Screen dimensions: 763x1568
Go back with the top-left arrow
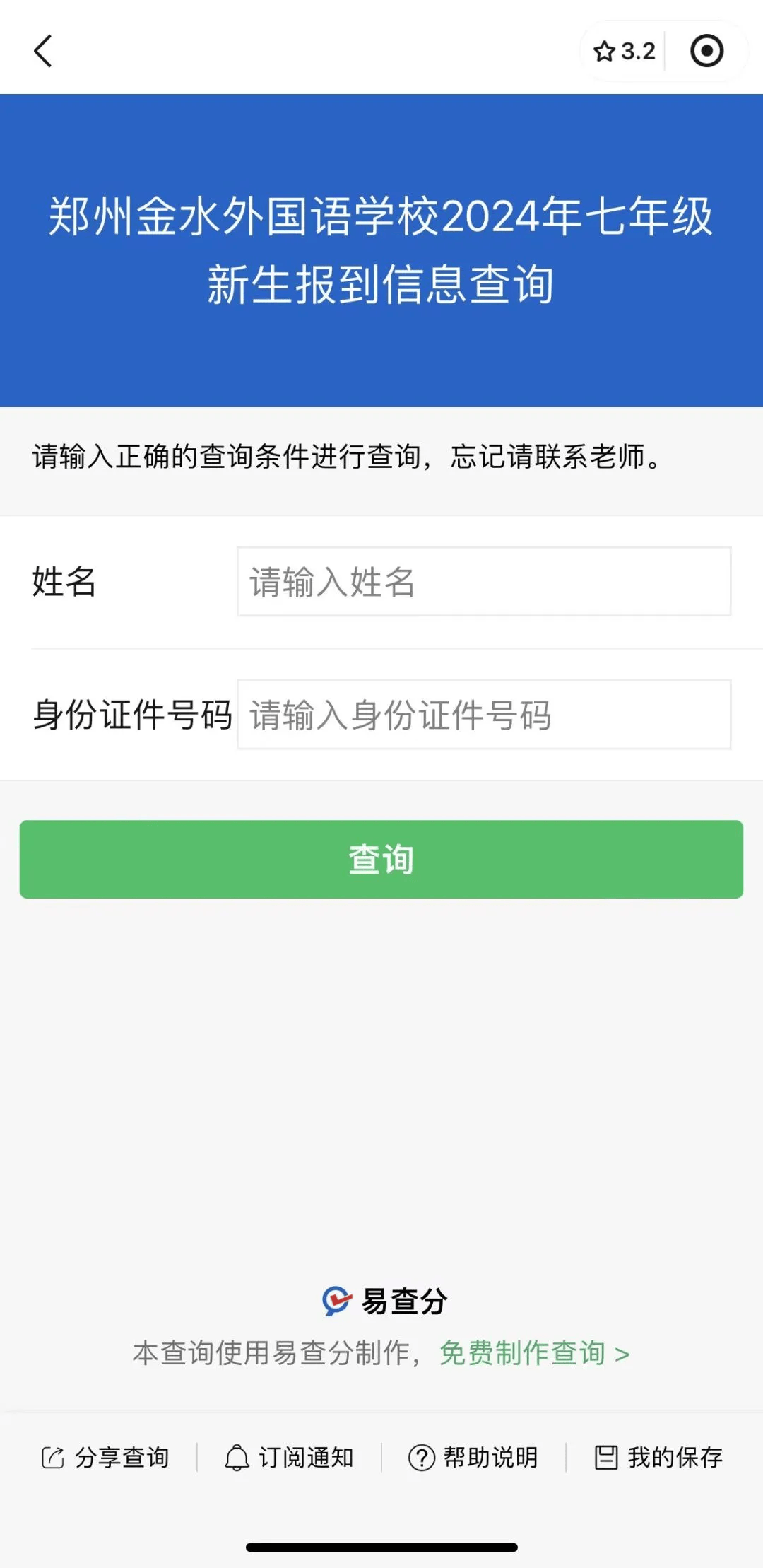point(43,51)
